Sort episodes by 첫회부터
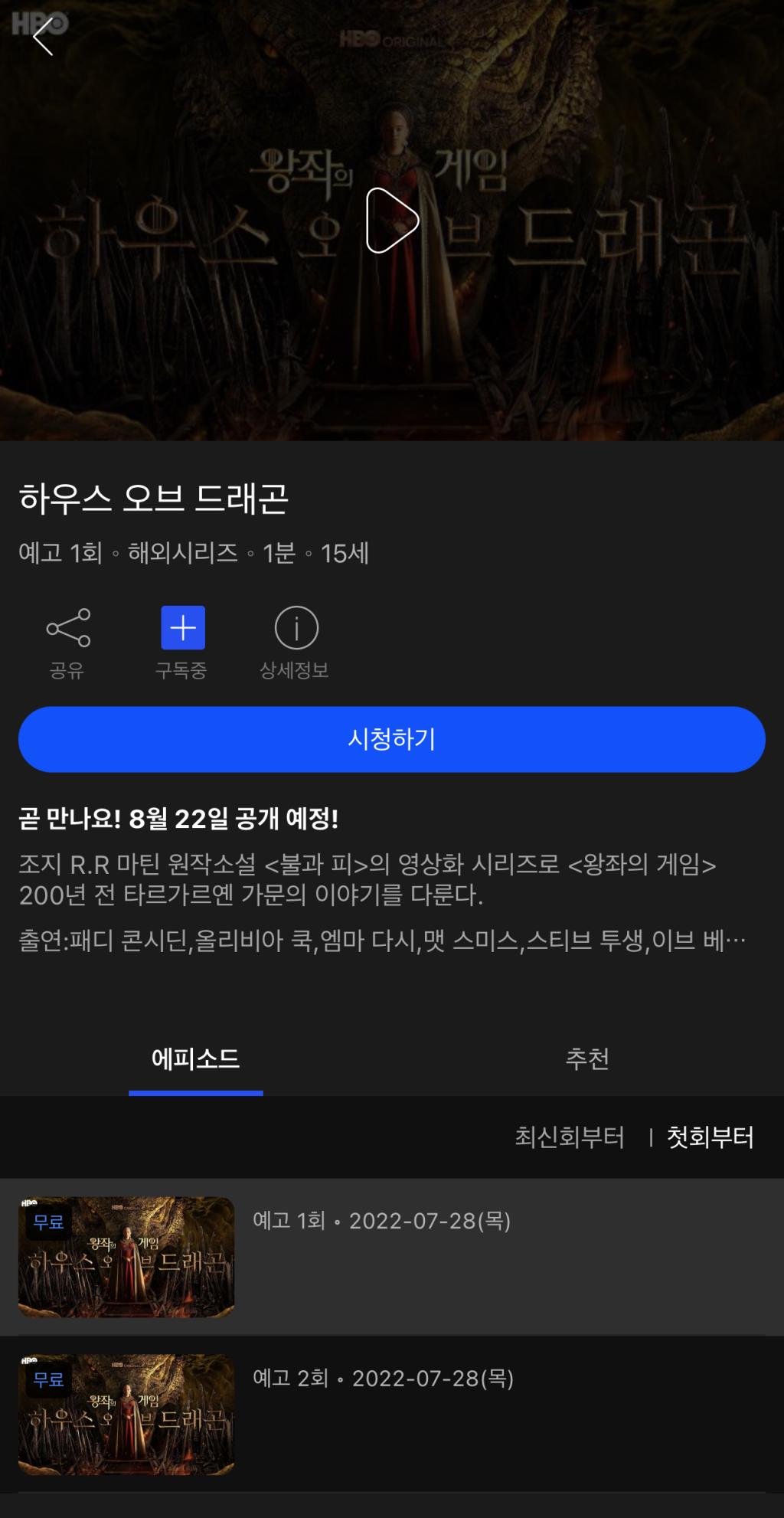Image resolution: width=784 pixels, height=1518 pixels. tap(710, 1137)
